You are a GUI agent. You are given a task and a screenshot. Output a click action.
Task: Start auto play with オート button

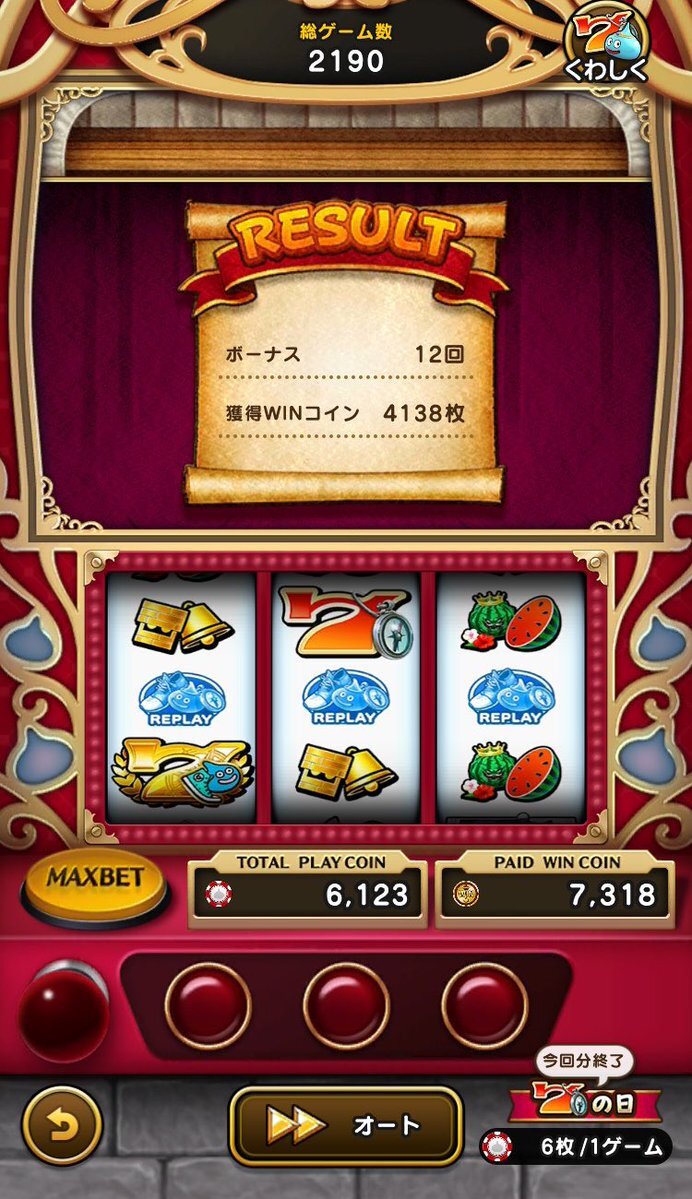346,1126
